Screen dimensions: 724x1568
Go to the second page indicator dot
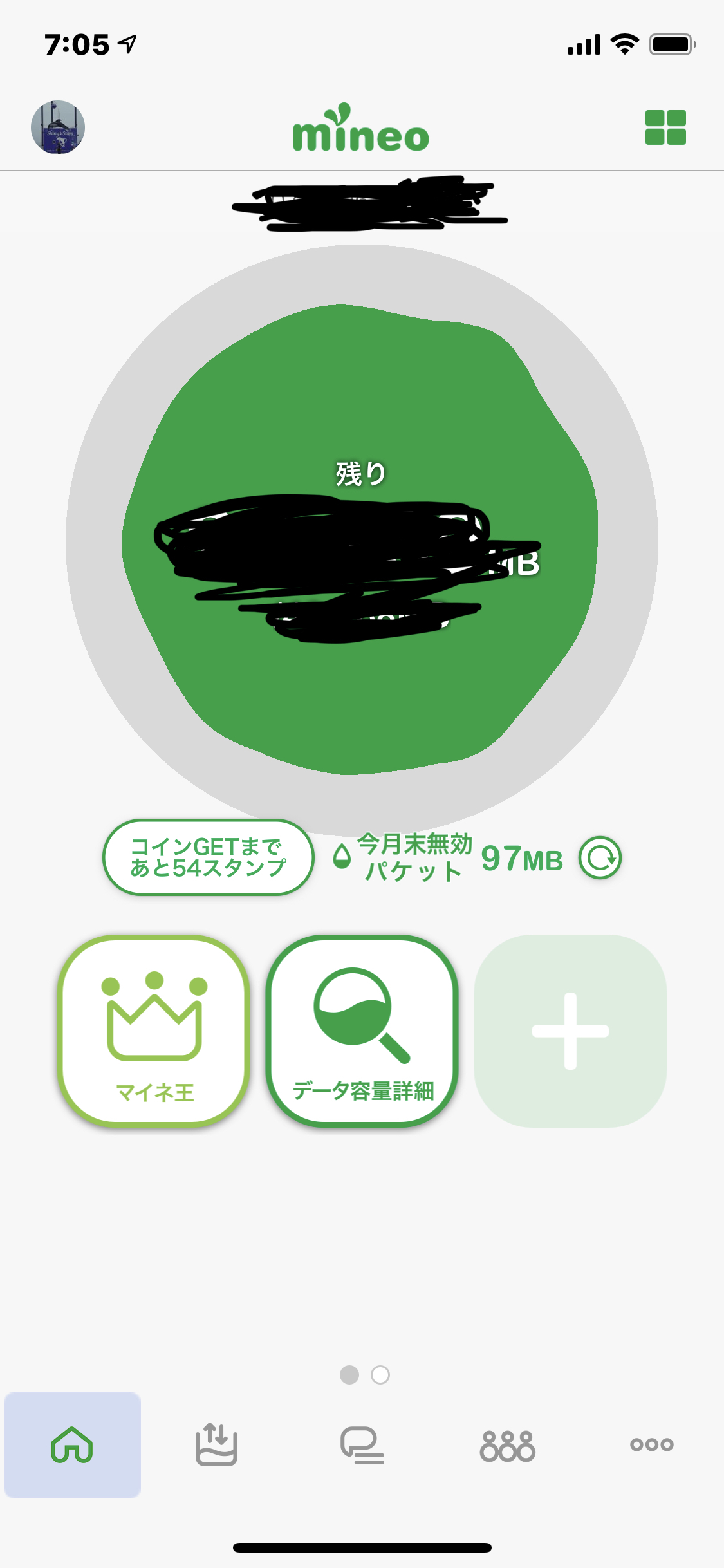pos(380,1375)
